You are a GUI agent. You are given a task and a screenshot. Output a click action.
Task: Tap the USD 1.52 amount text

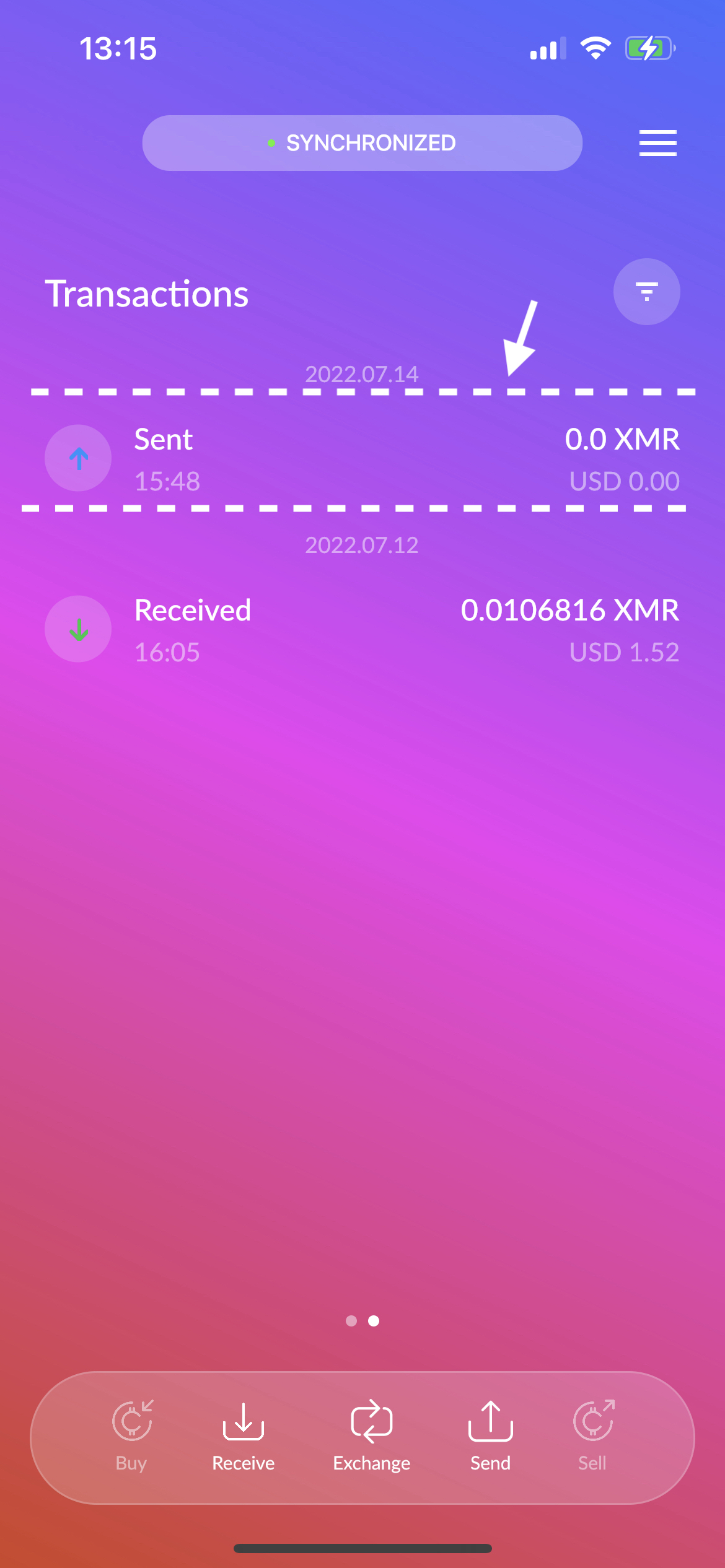(x=625, y=651)
